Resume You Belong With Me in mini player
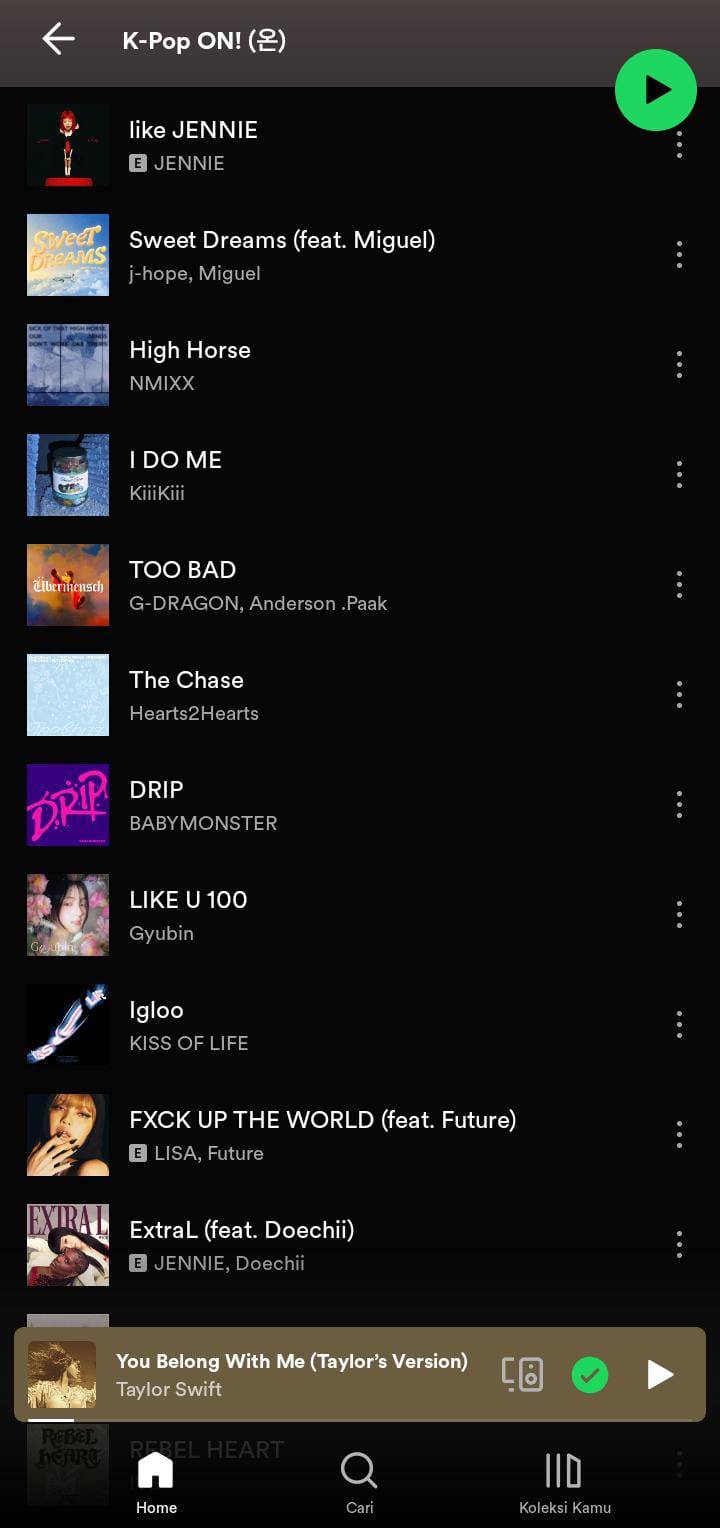This screenshot has height=1528, width=720. tap(660, 1375)
